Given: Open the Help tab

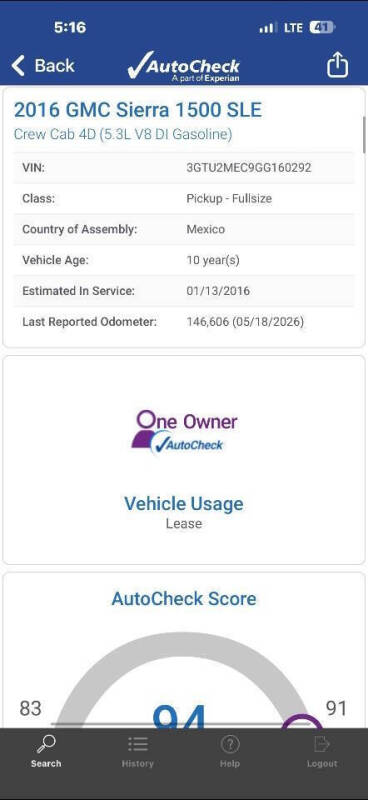Looking at the screenshot, I should coord(230,751).
